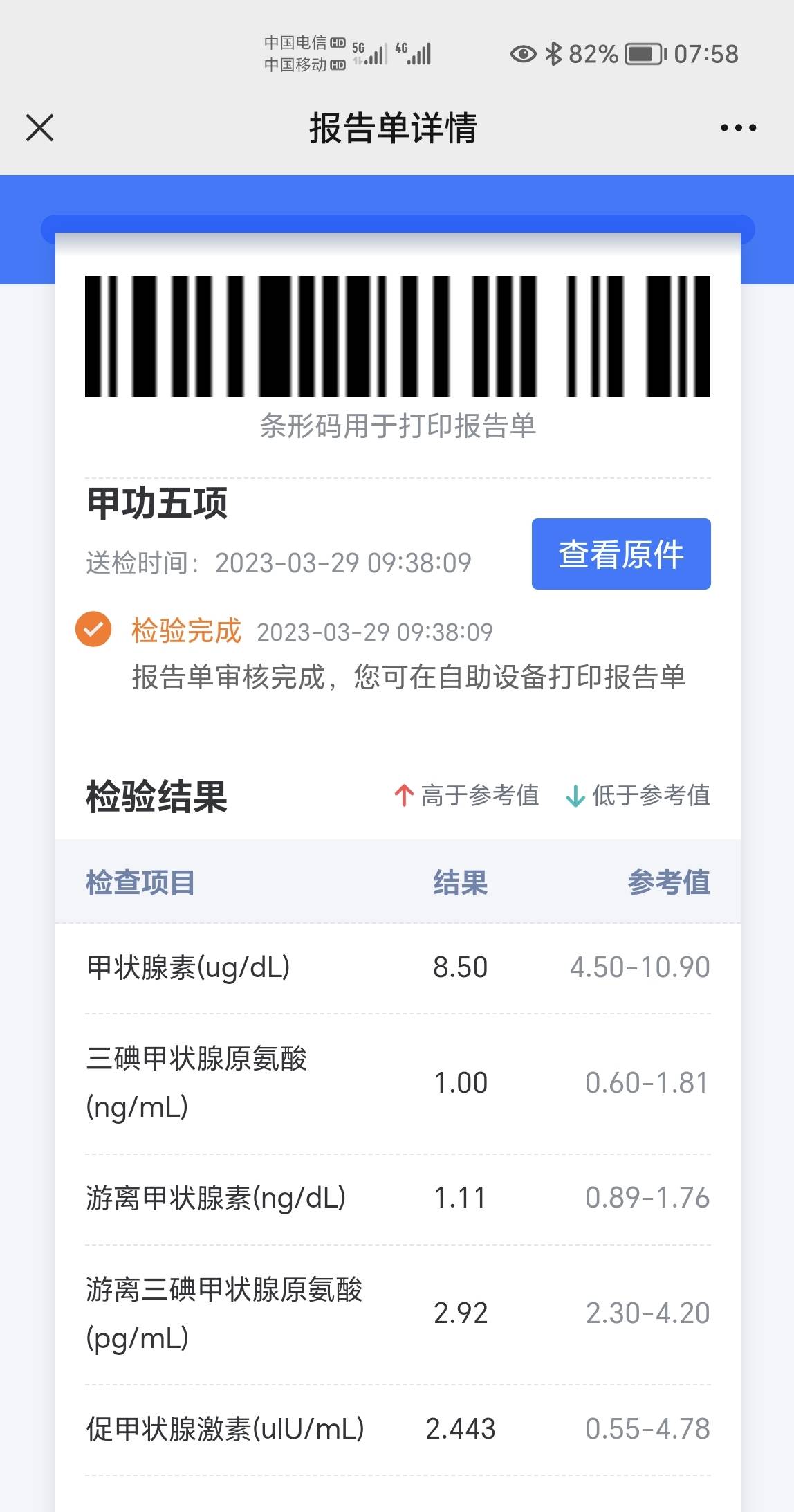The width and height of the screenshot is (794, 1512).
Task: Open the three-dot more options menu
Action: pos(739,127)
